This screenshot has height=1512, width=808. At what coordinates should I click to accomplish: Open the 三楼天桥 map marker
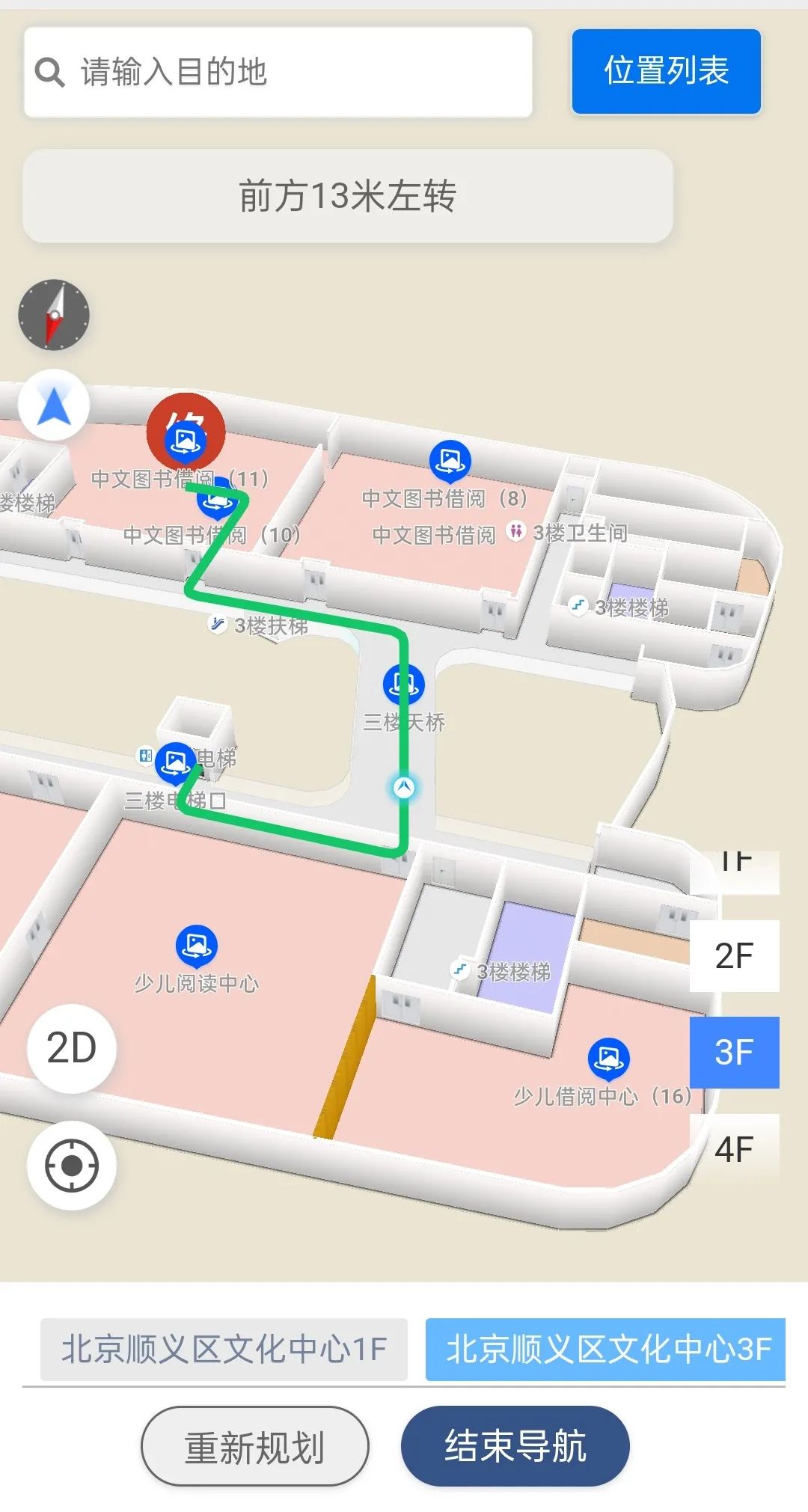click(403, 683)
